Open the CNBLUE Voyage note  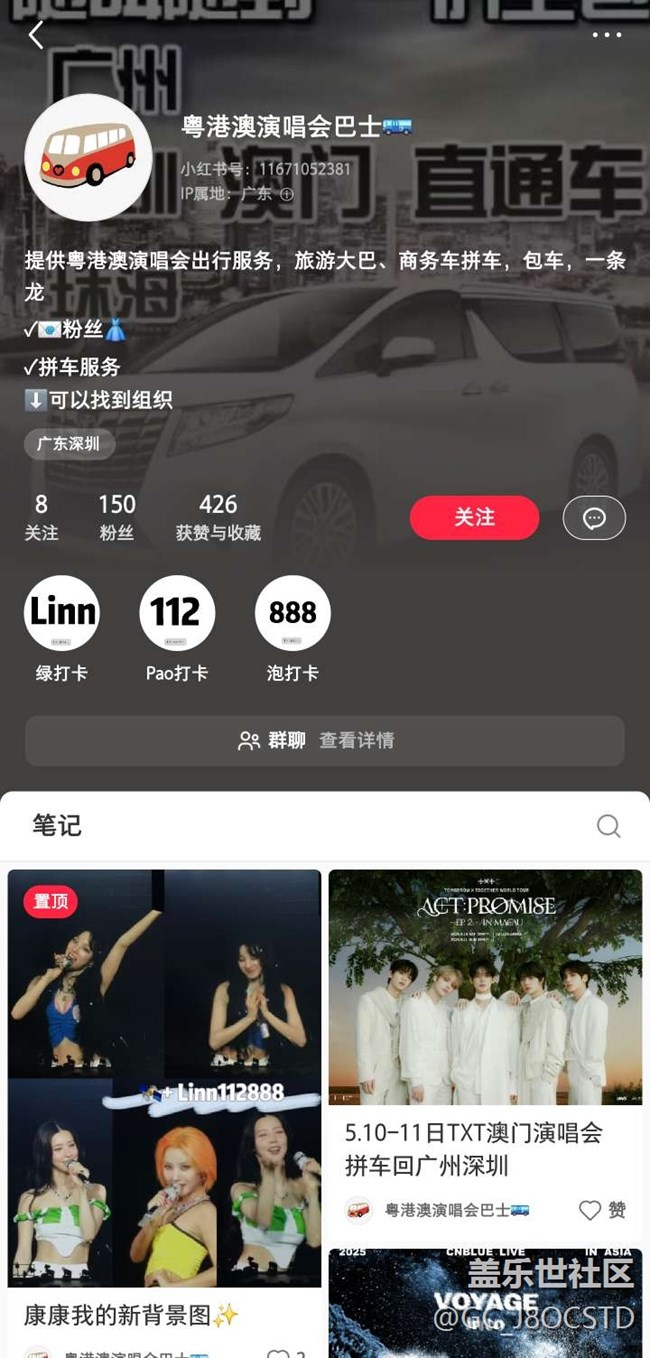(x=485, y=1302)
